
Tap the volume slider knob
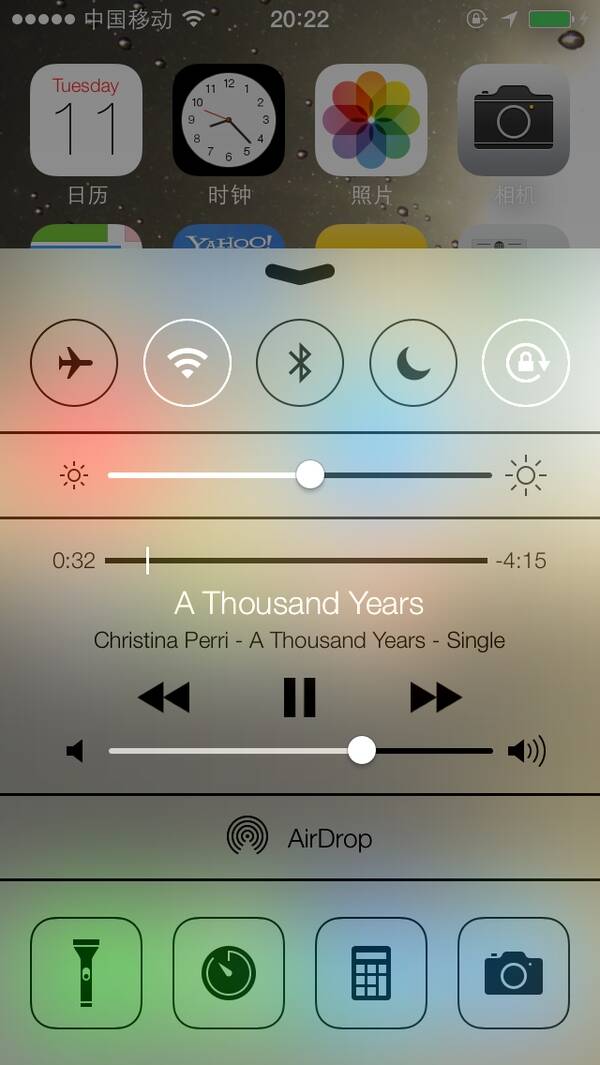(x=361, y=751)
